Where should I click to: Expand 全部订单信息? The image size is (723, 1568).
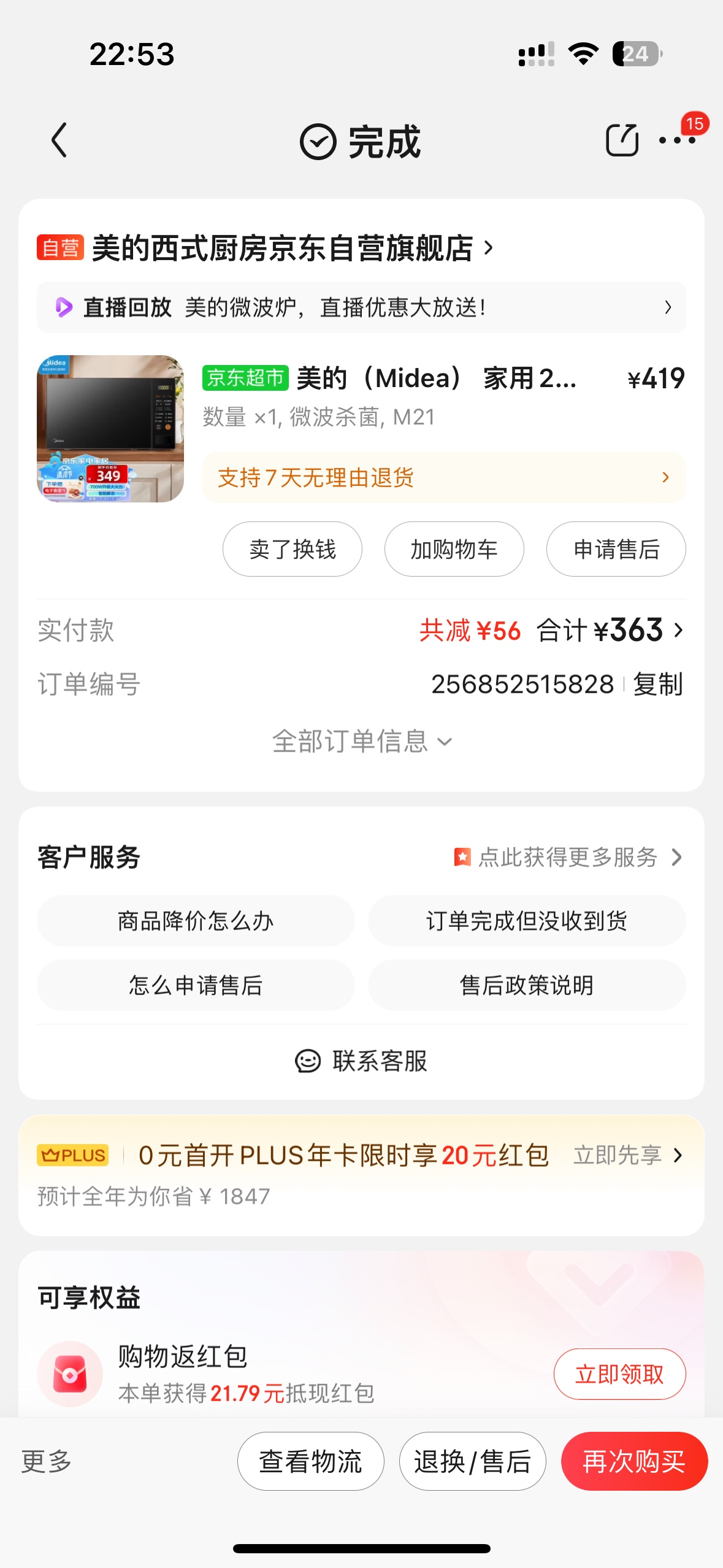[x=362, y=741]
